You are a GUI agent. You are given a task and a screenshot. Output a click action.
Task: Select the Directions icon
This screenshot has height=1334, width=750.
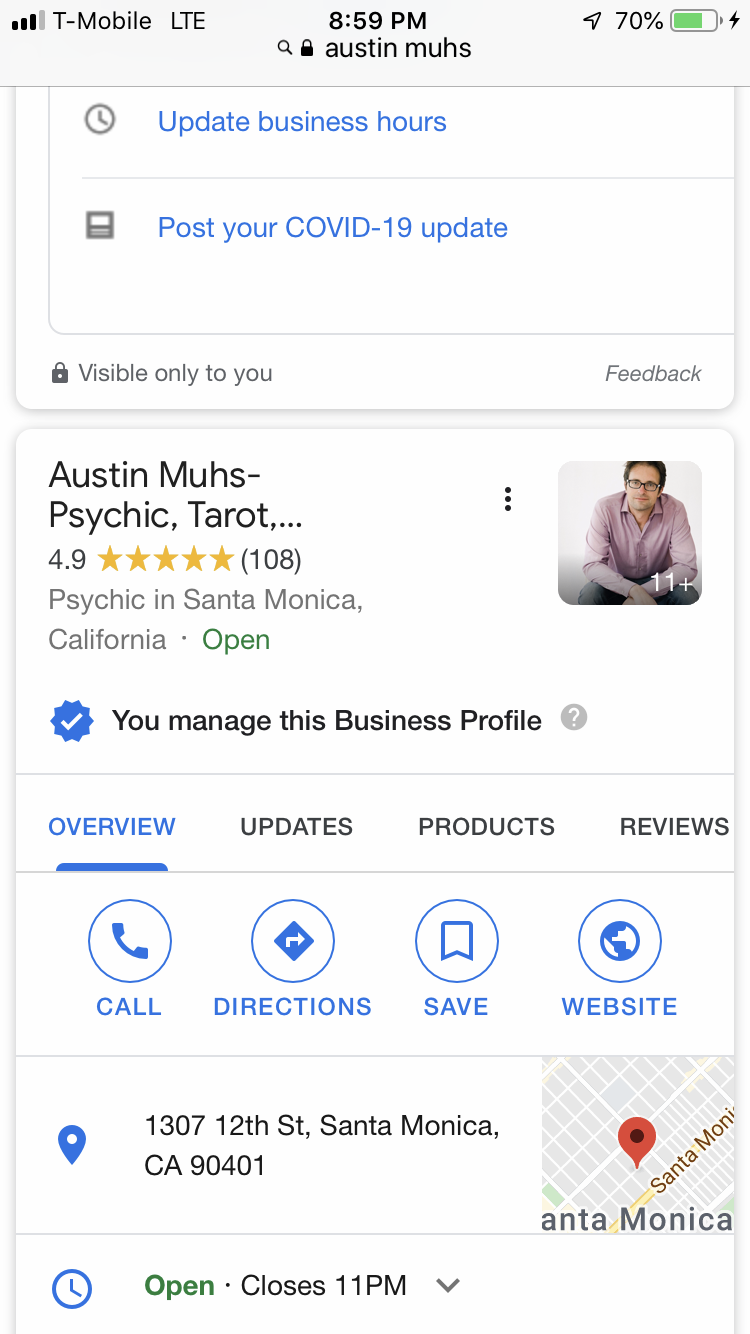tap(292, 940)
